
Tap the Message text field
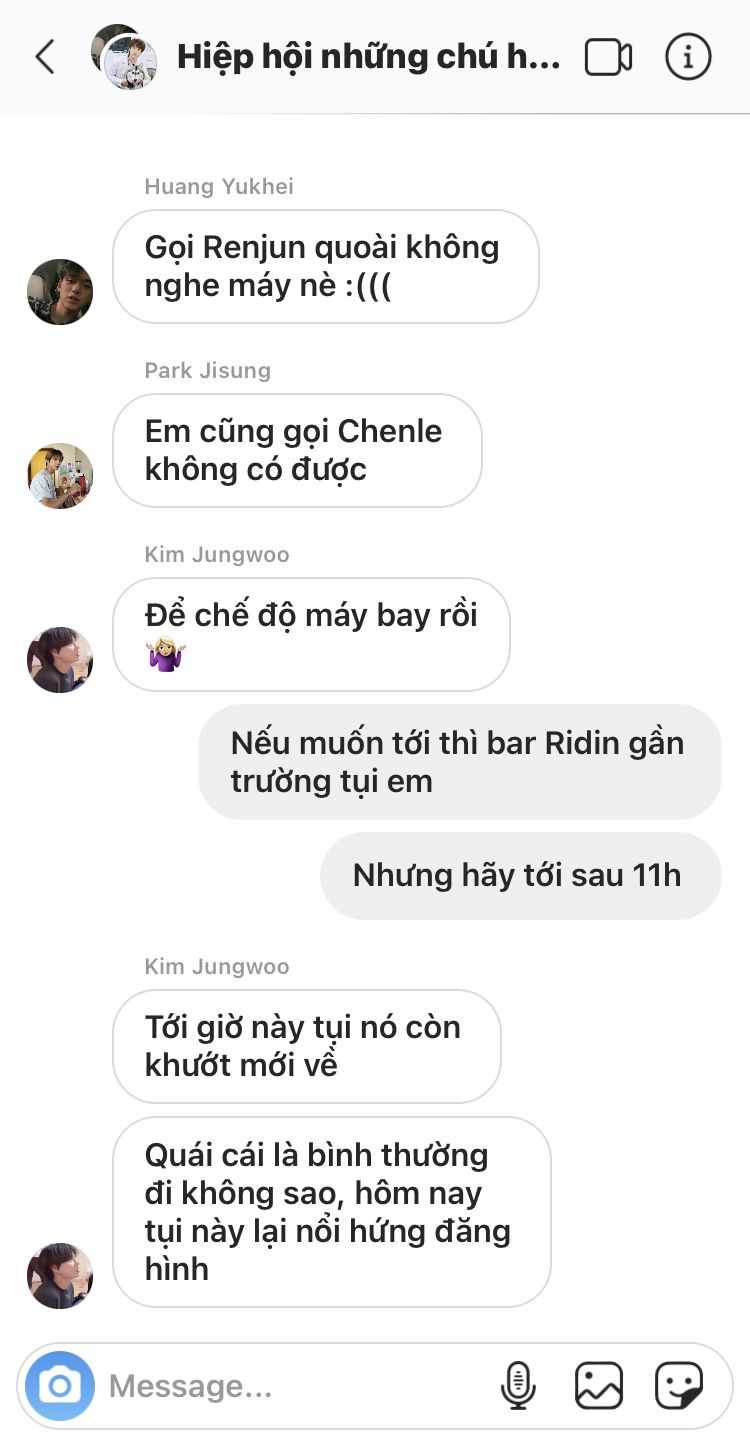[x=290, y=1386]
